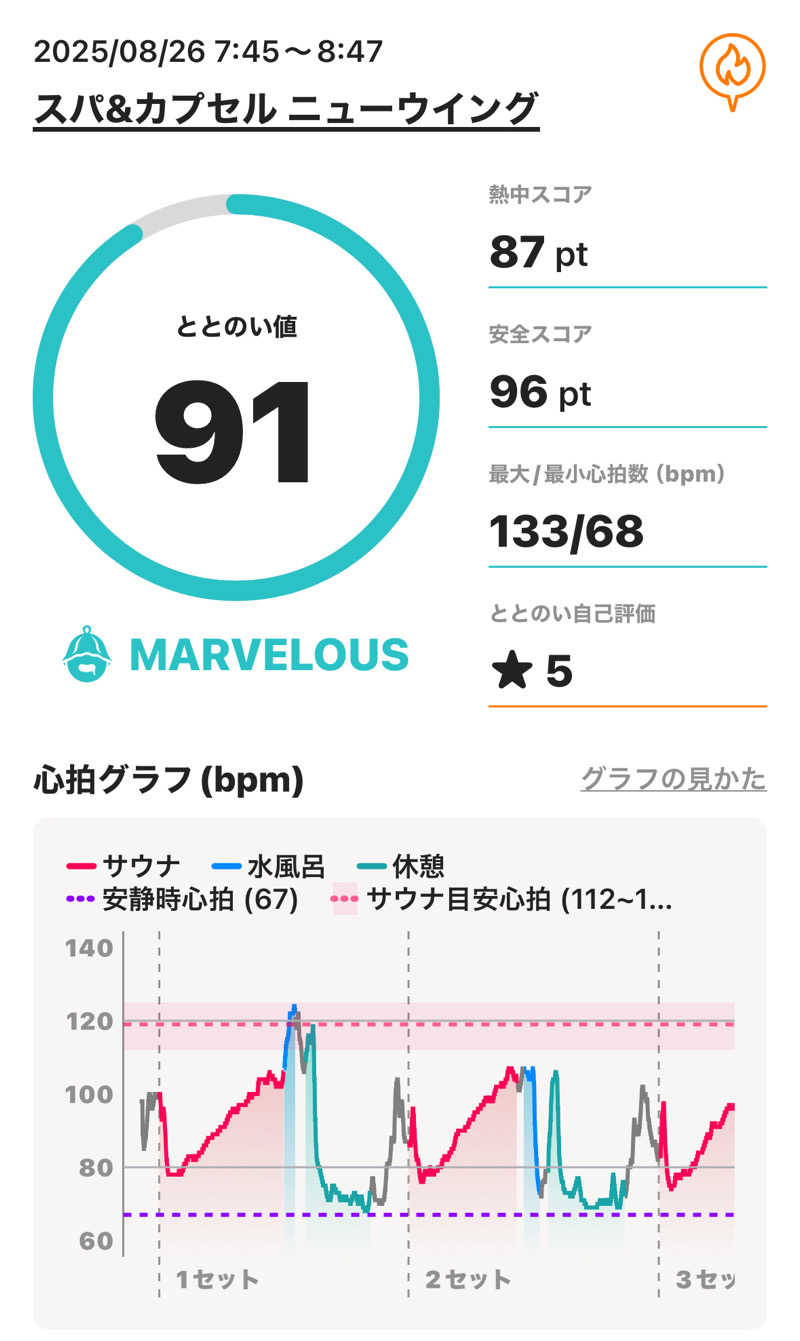Screen dimensions: 800x1341
Task: Open the グラフの見かた graph guide
Action: (x=673, y=779)
